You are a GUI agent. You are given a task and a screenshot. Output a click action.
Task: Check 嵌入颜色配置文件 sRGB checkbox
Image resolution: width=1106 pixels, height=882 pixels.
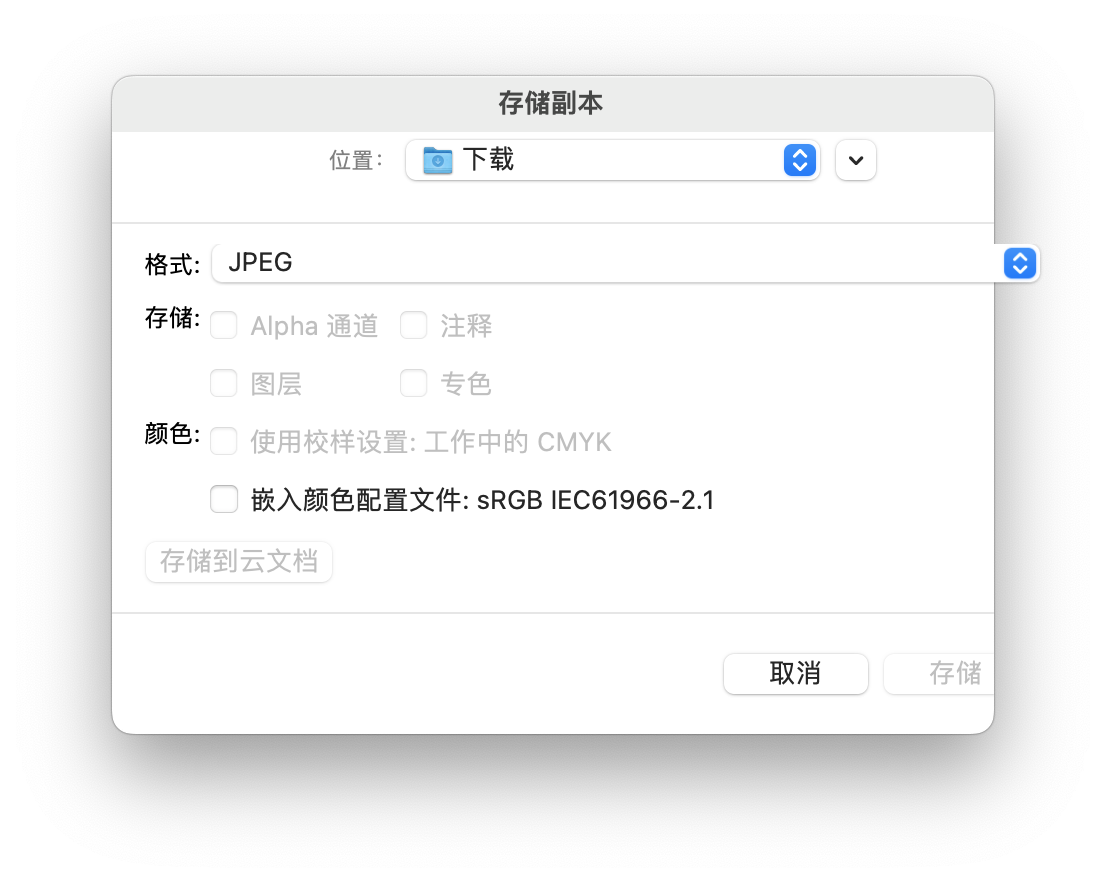224,499
